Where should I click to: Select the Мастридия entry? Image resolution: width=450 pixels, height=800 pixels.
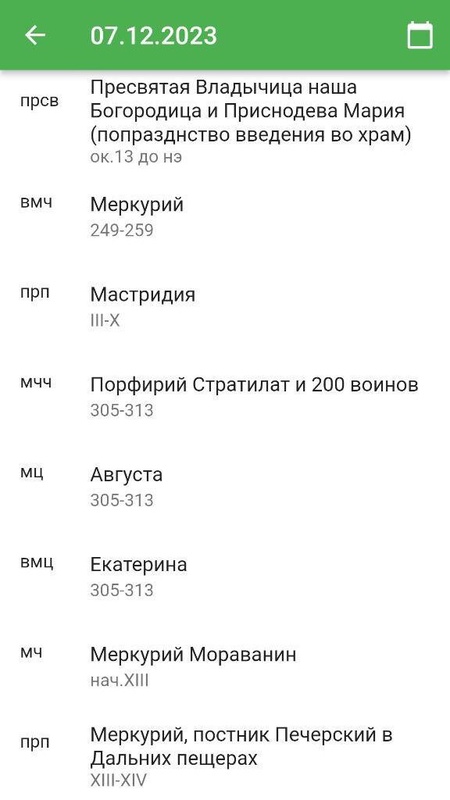(225, 307)
